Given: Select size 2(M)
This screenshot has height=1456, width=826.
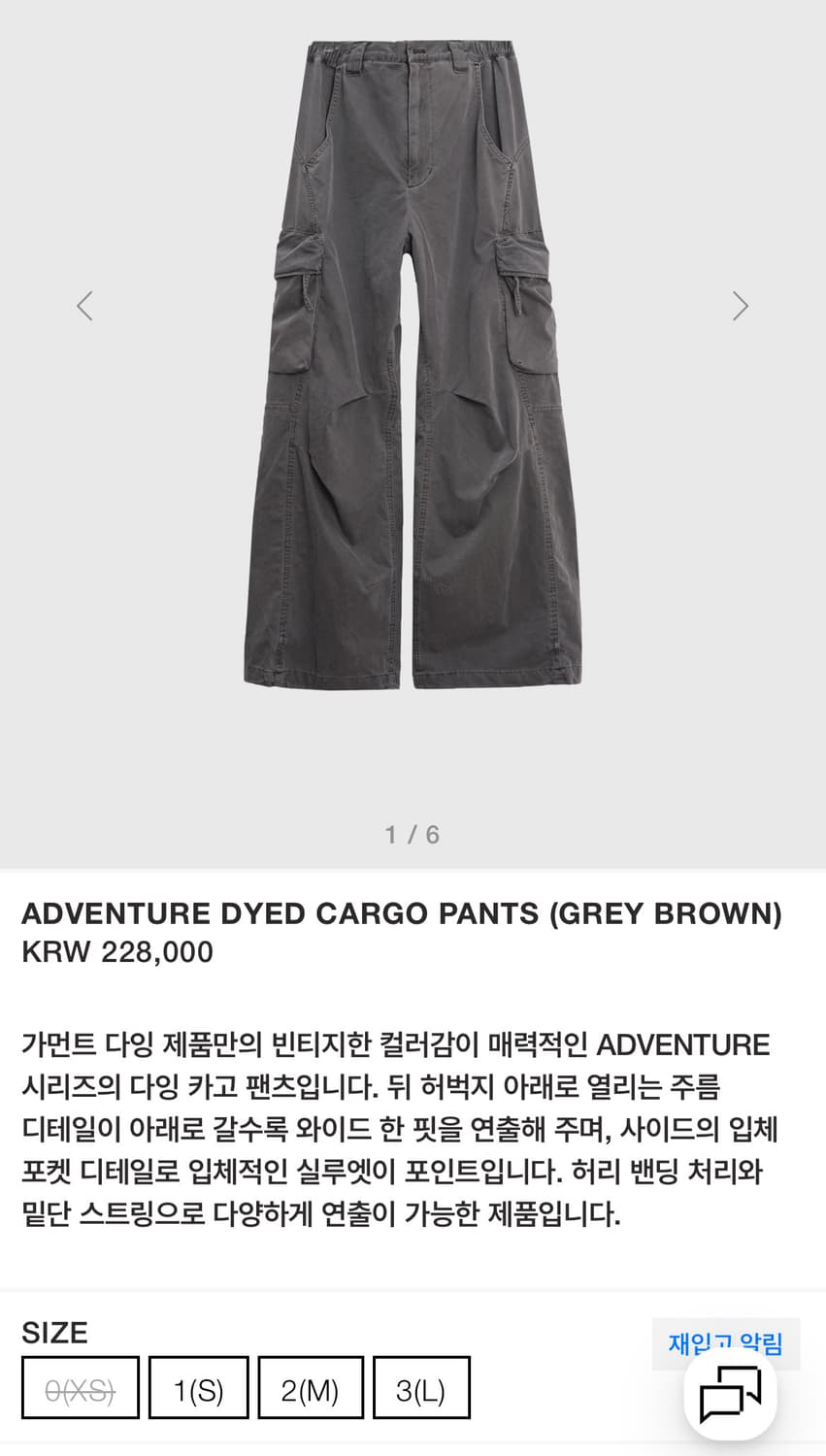Looking at the screenshot, I should [x=311, y=1387].
